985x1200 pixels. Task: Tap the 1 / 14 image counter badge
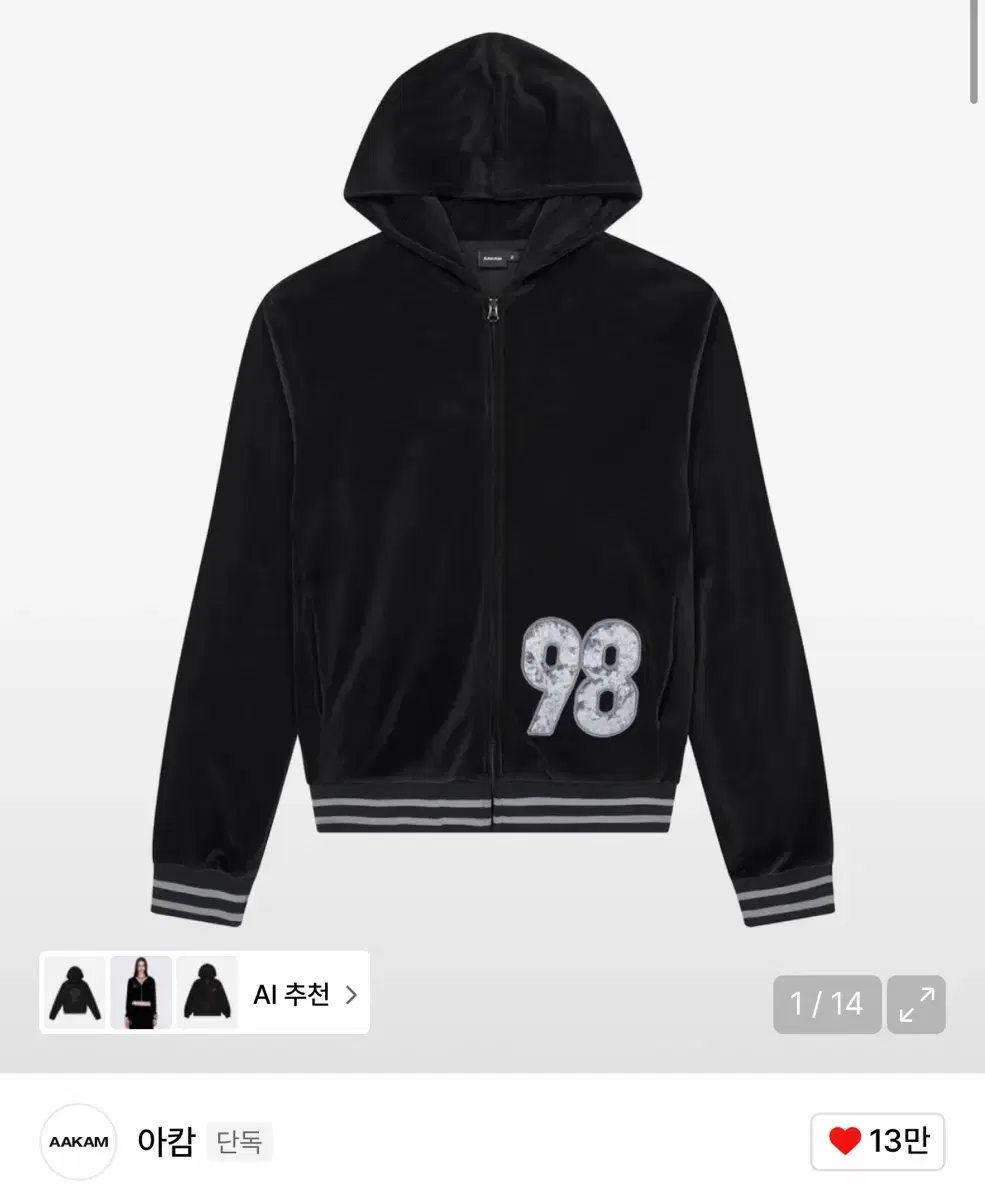point(826,1004)
